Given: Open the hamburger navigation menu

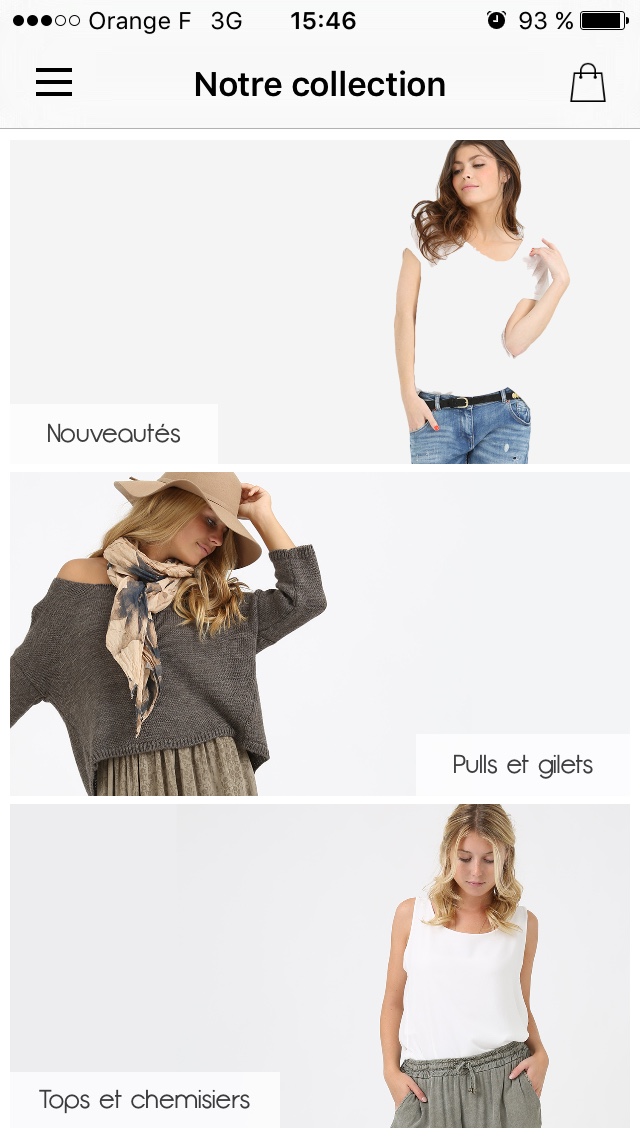Looking at the screenshot, I should point(54,83).
